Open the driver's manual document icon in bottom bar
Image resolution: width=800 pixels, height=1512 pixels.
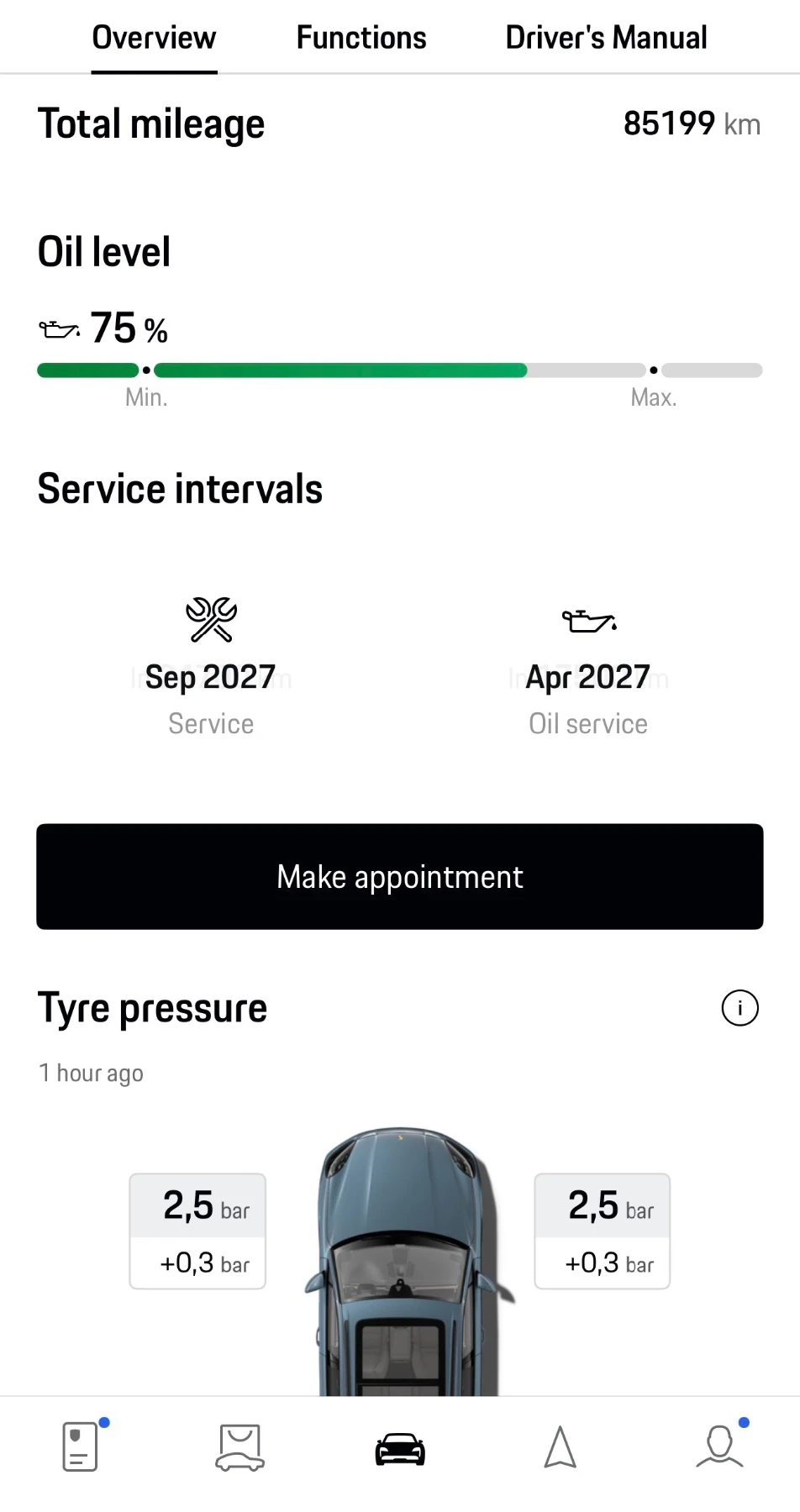80,1446
